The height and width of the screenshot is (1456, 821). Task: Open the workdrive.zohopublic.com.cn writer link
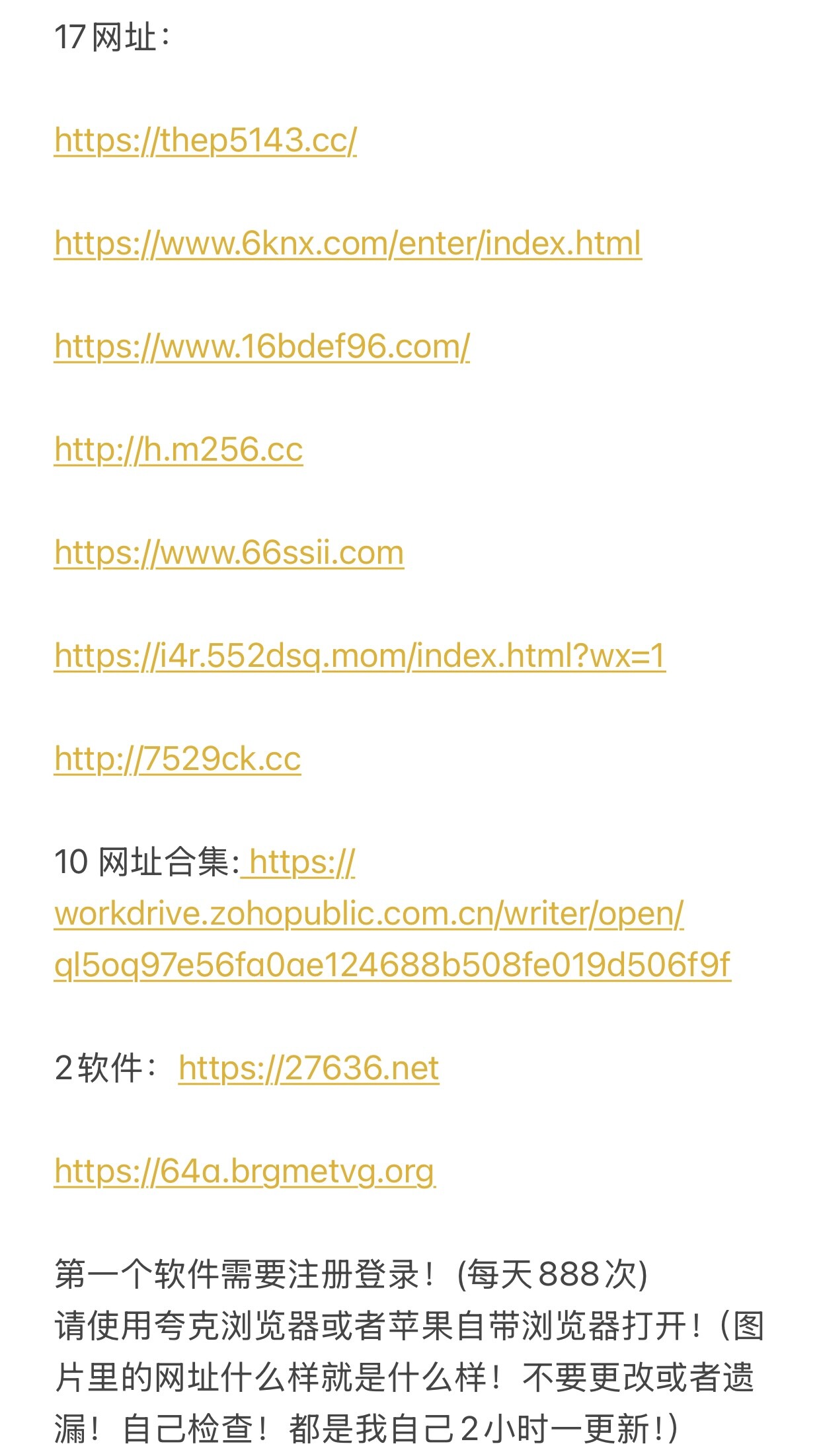[393, 914]
